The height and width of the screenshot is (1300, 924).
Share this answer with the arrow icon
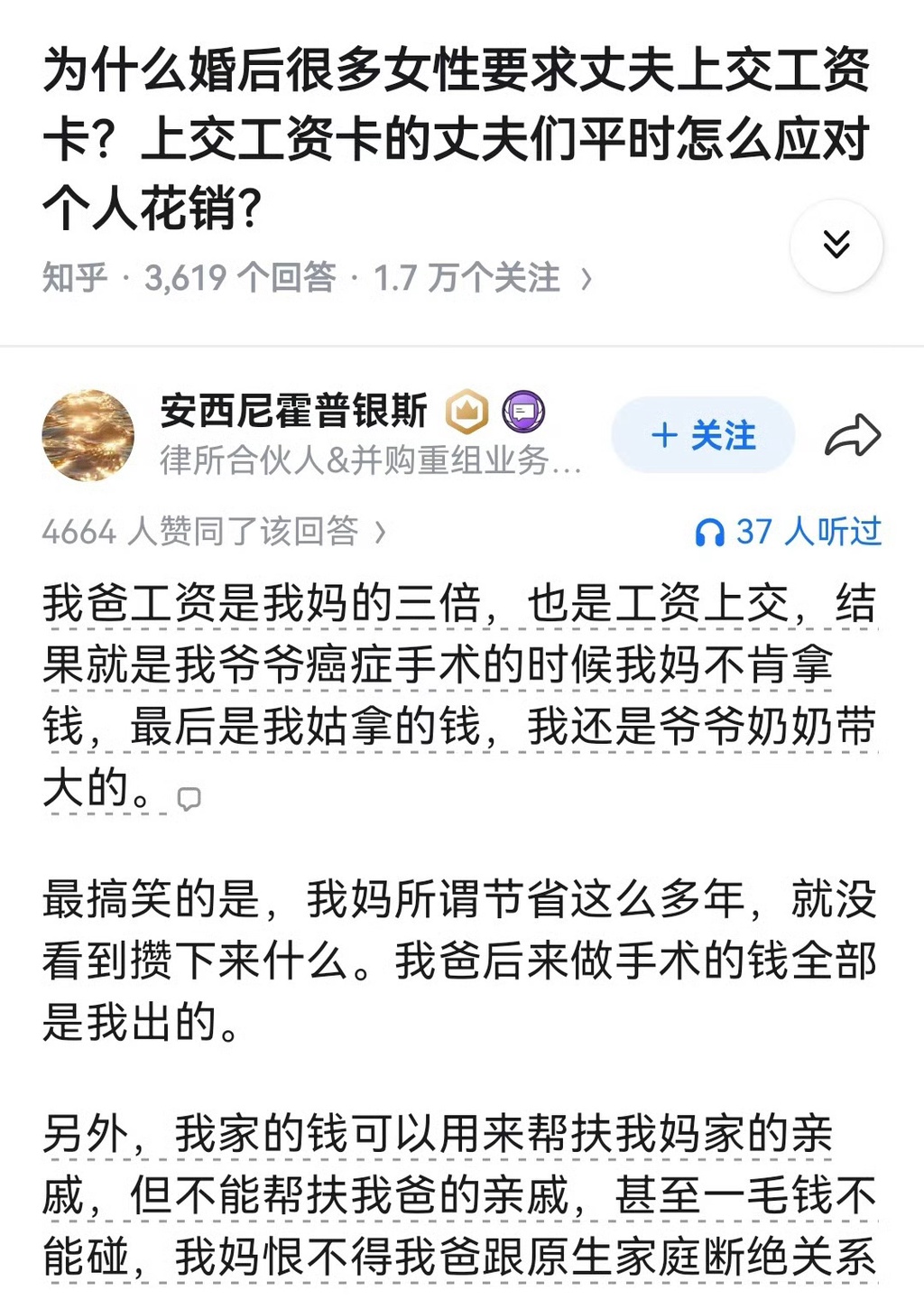click(x=852, y=435)
